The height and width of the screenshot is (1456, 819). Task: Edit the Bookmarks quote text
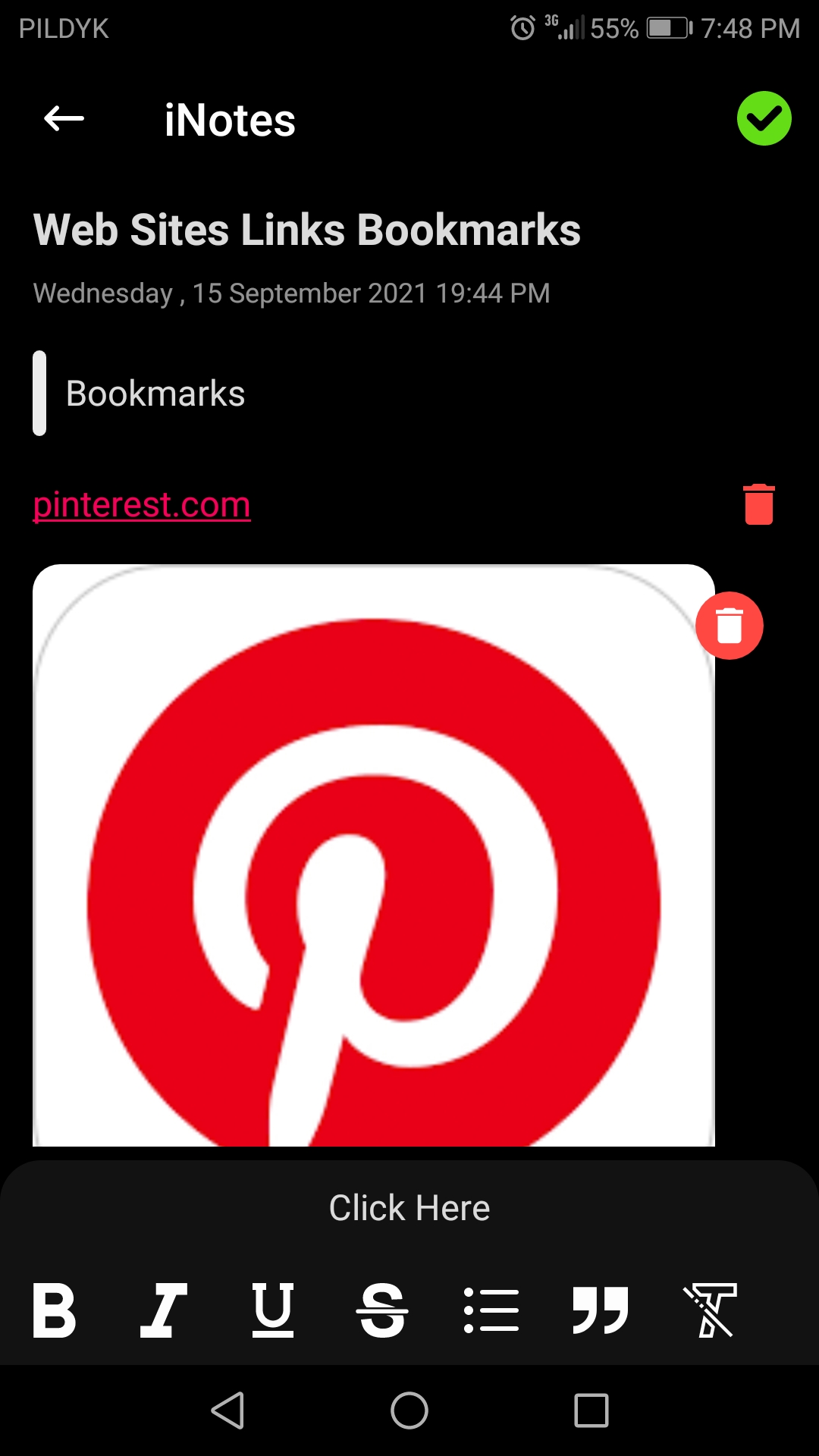click(155, 394)
